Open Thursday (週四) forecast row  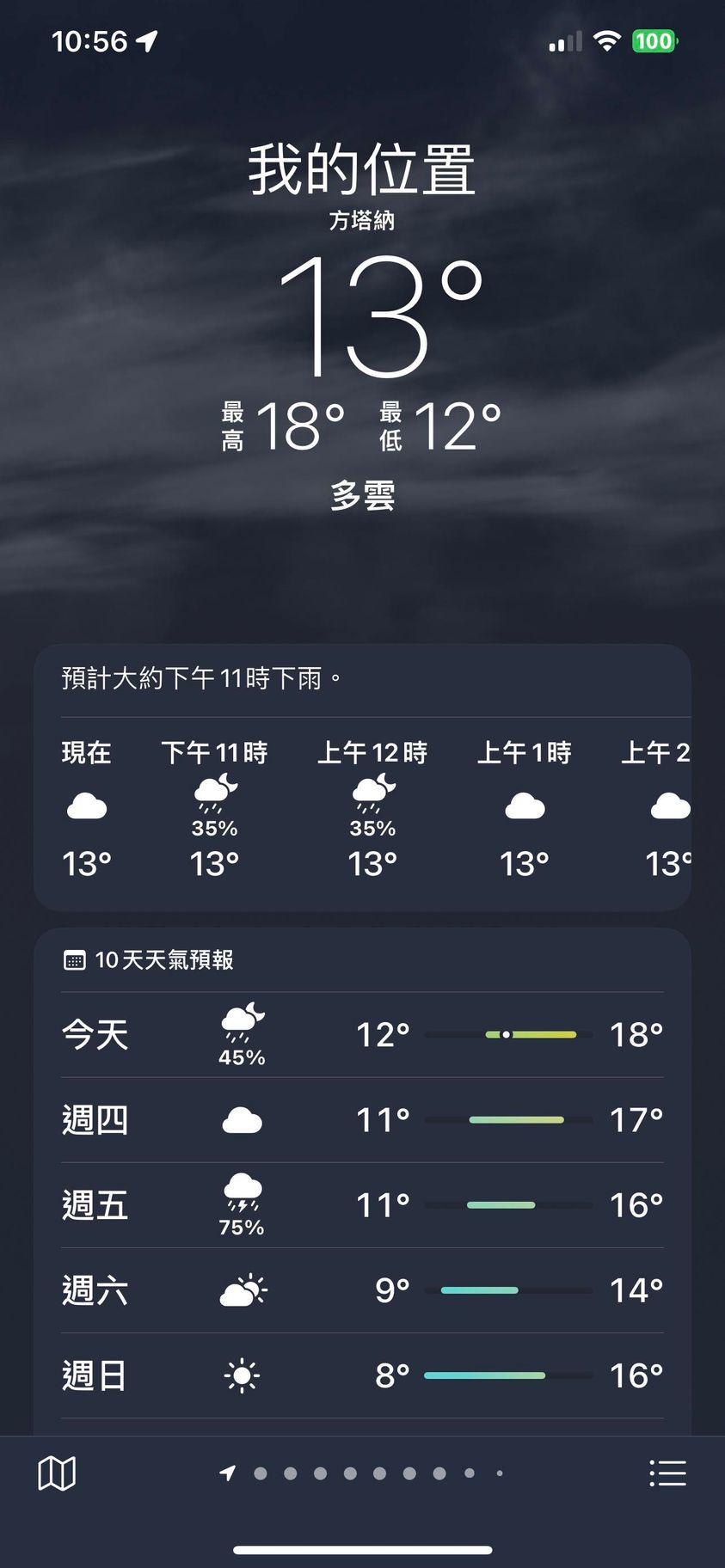(362, 1119)
